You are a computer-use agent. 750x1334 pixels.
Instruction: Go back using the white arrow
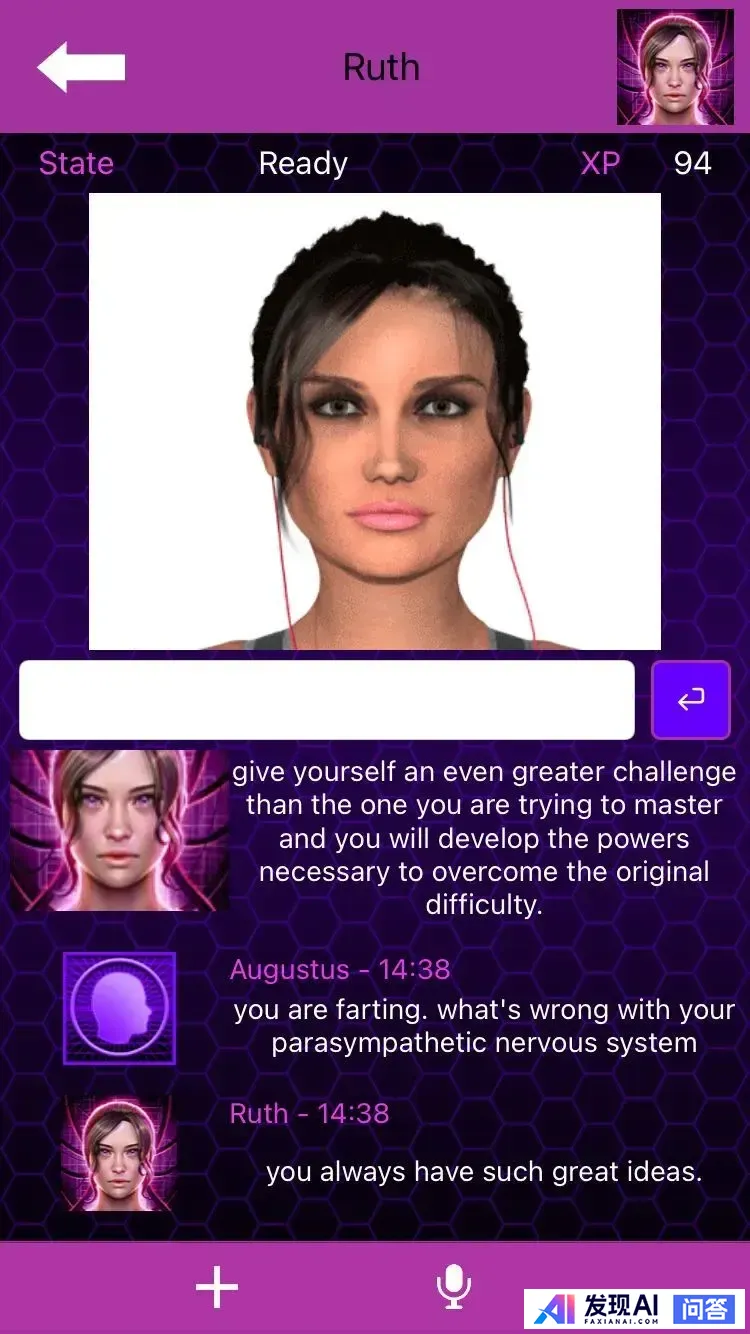[x=81, y=67]
